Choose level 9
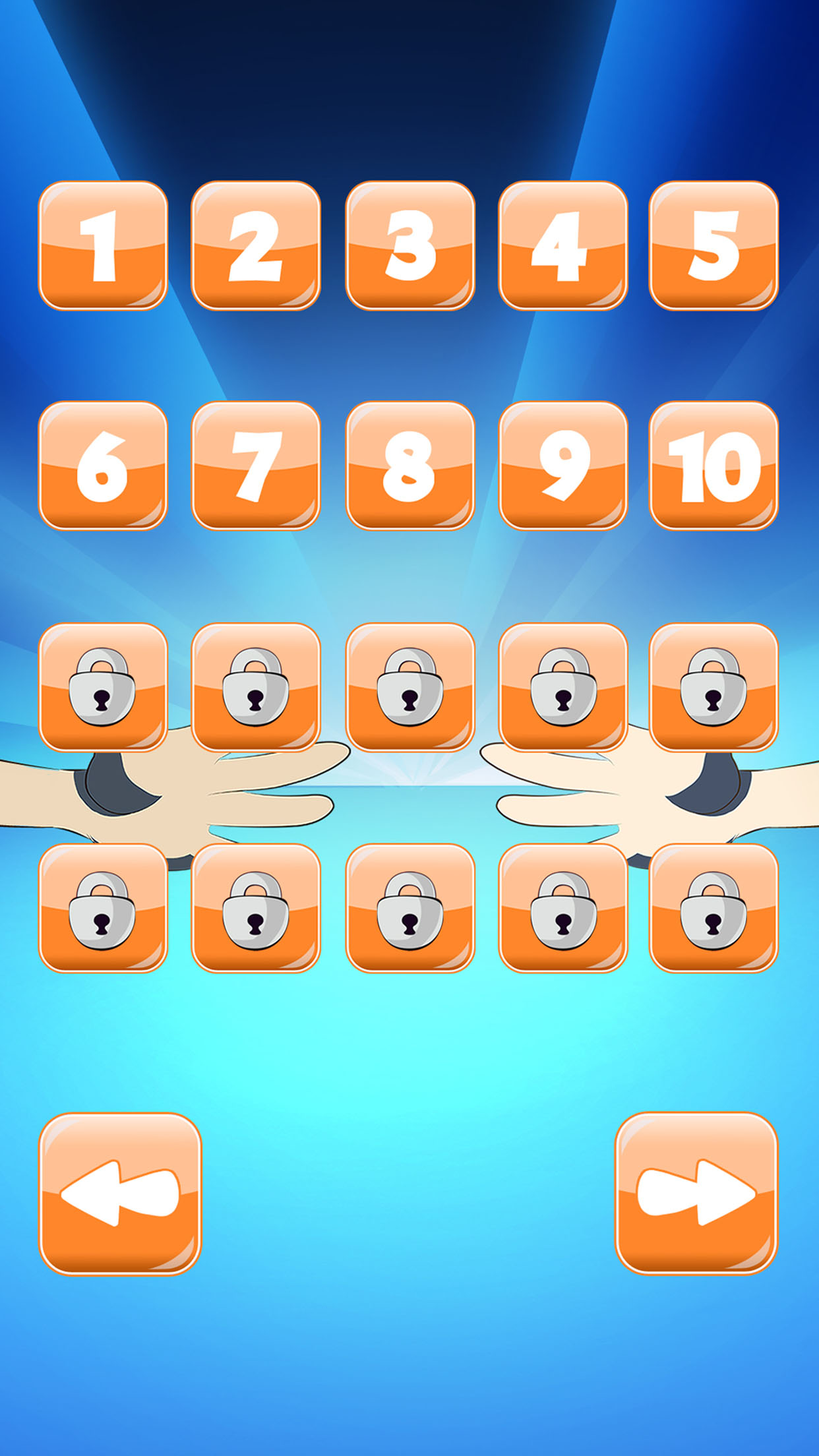The image size is (819, 1456). (x=562, y=466)
